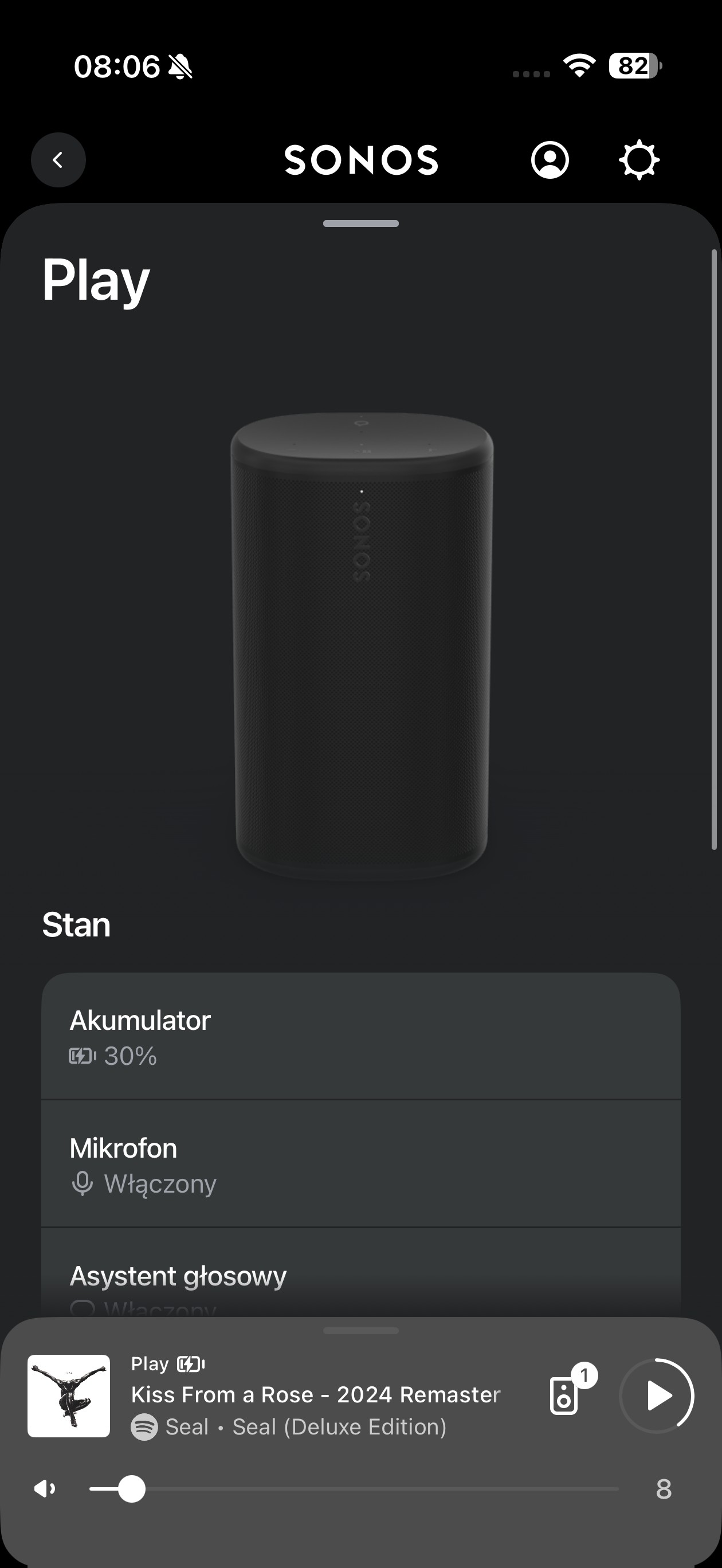Open the Akumulator status row

pos(360,1037)
